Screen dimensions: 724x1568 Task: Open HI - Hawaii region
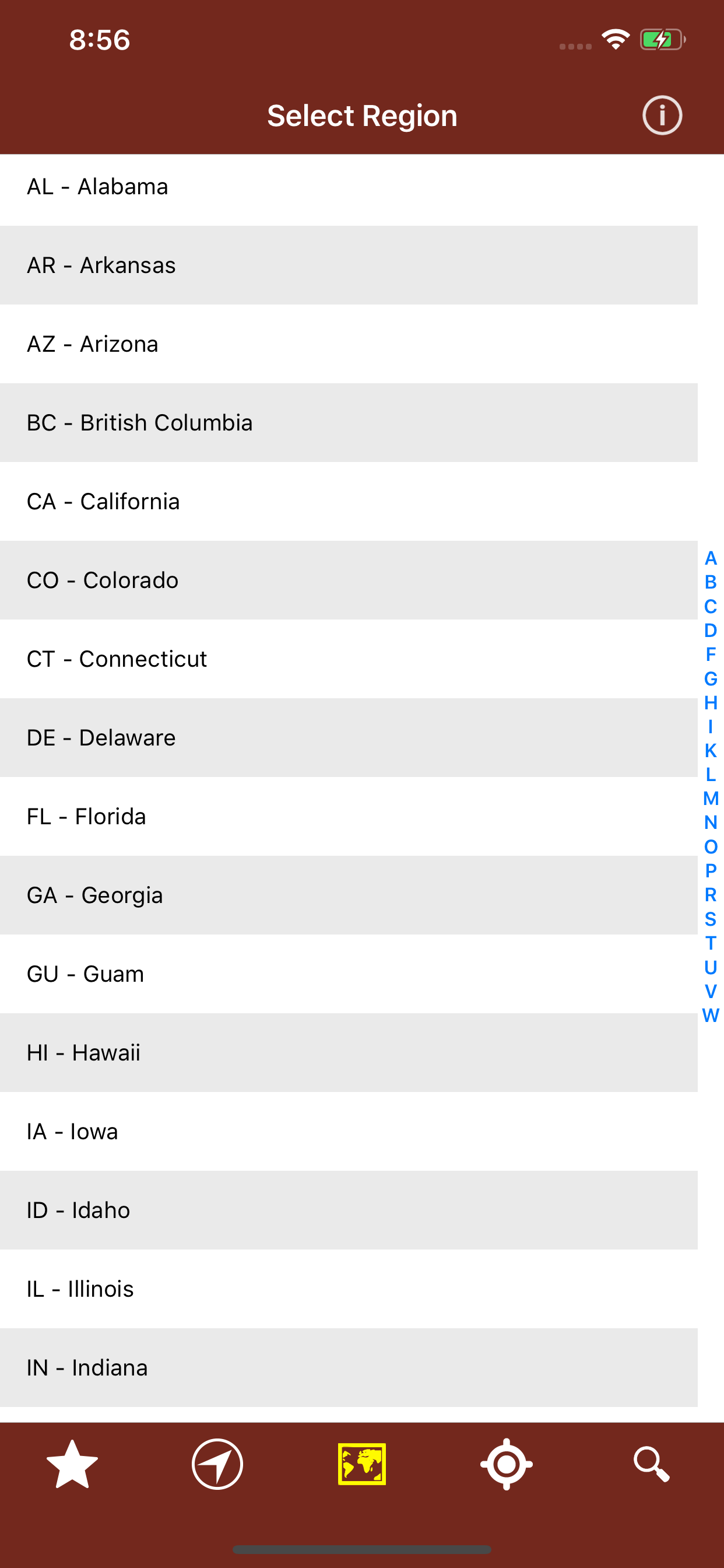pyautogui.click(x=349, y=1052)
